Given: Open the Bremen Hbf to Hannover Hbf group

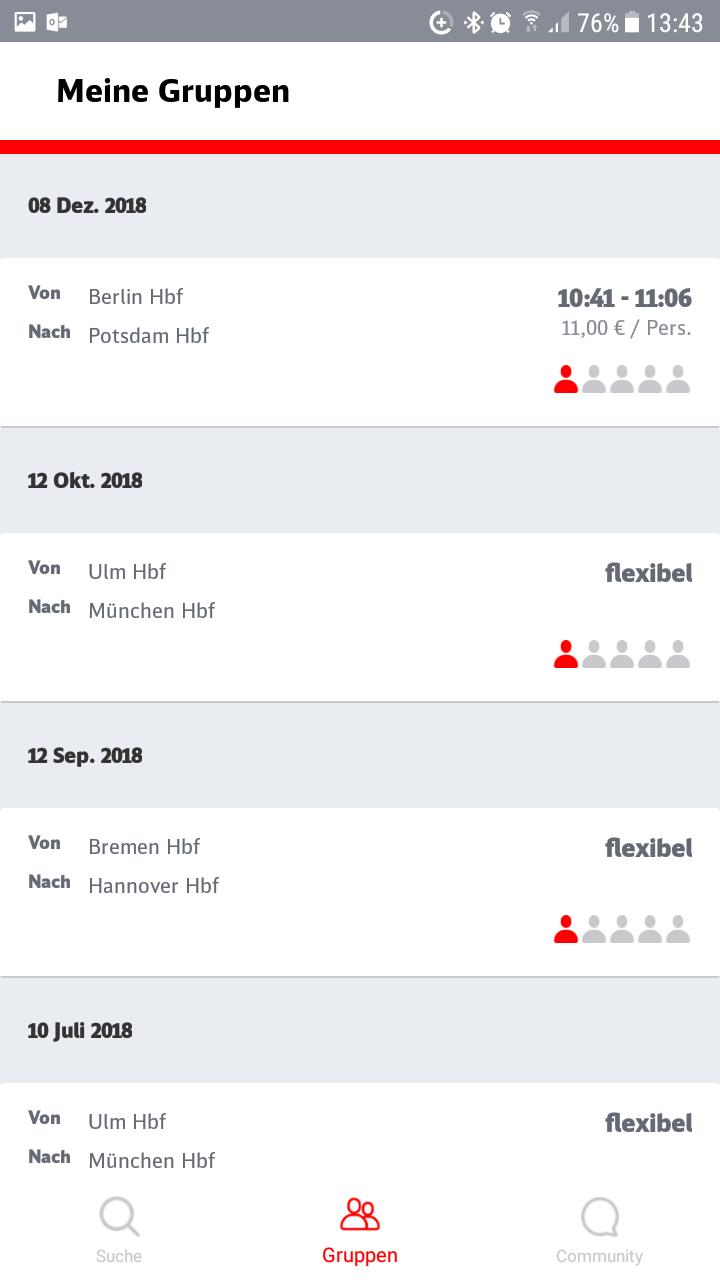Looking at the screenshot, I should tap(360, 892).
